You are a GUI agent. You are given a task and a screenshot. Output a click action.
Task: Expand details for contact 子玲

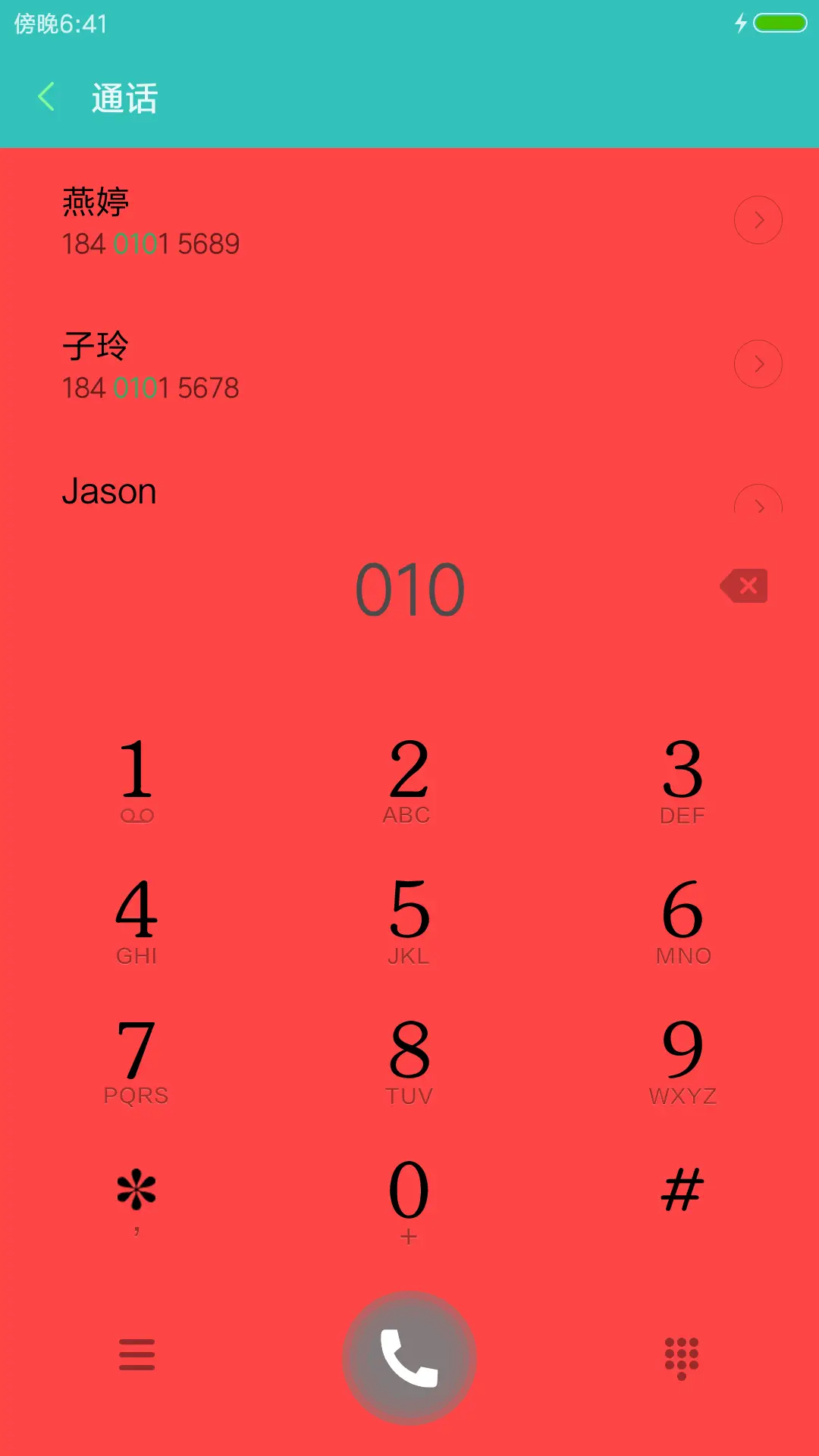point(758,363)
